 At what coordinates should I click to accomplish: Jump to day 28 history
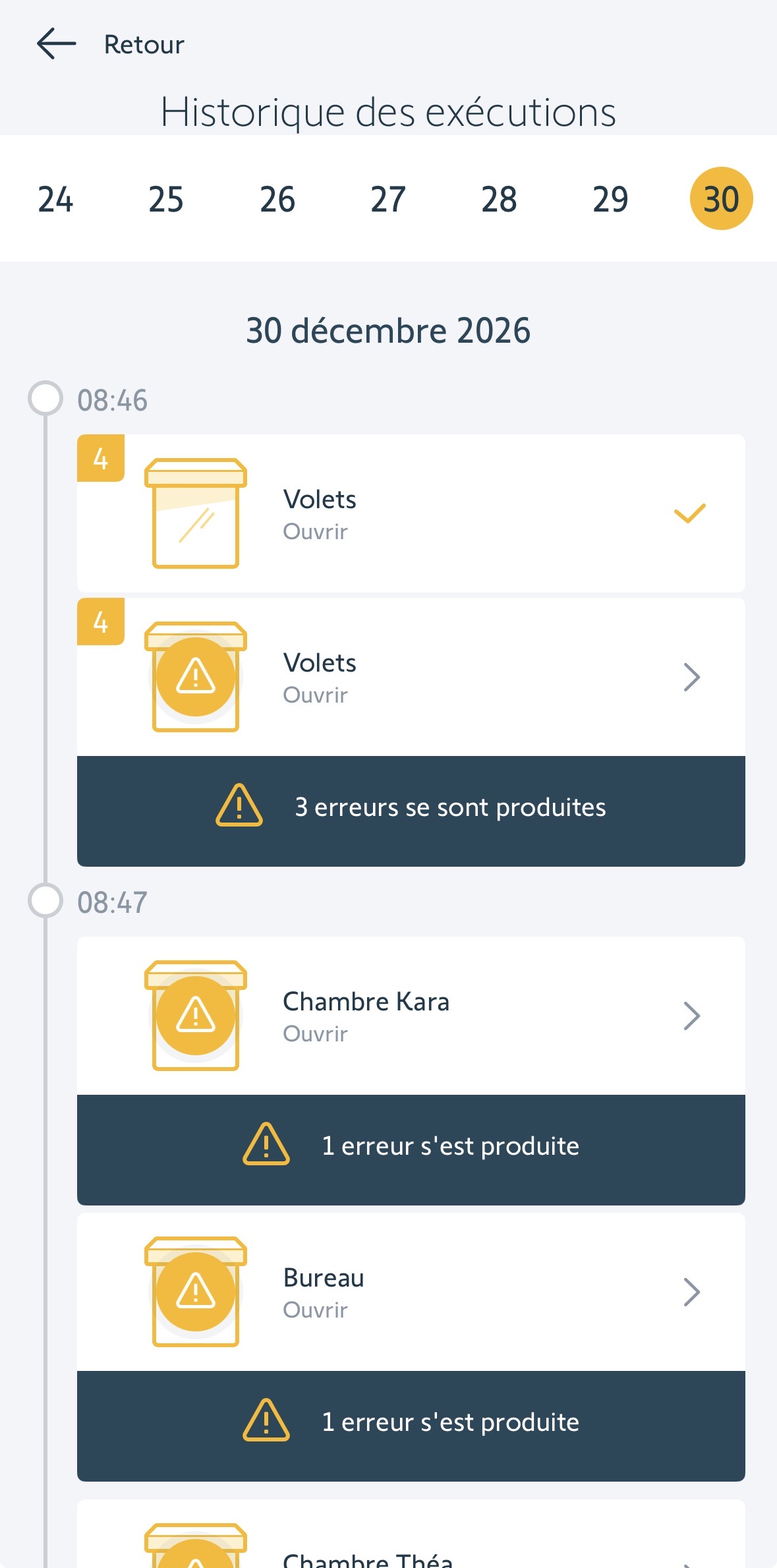499,199
